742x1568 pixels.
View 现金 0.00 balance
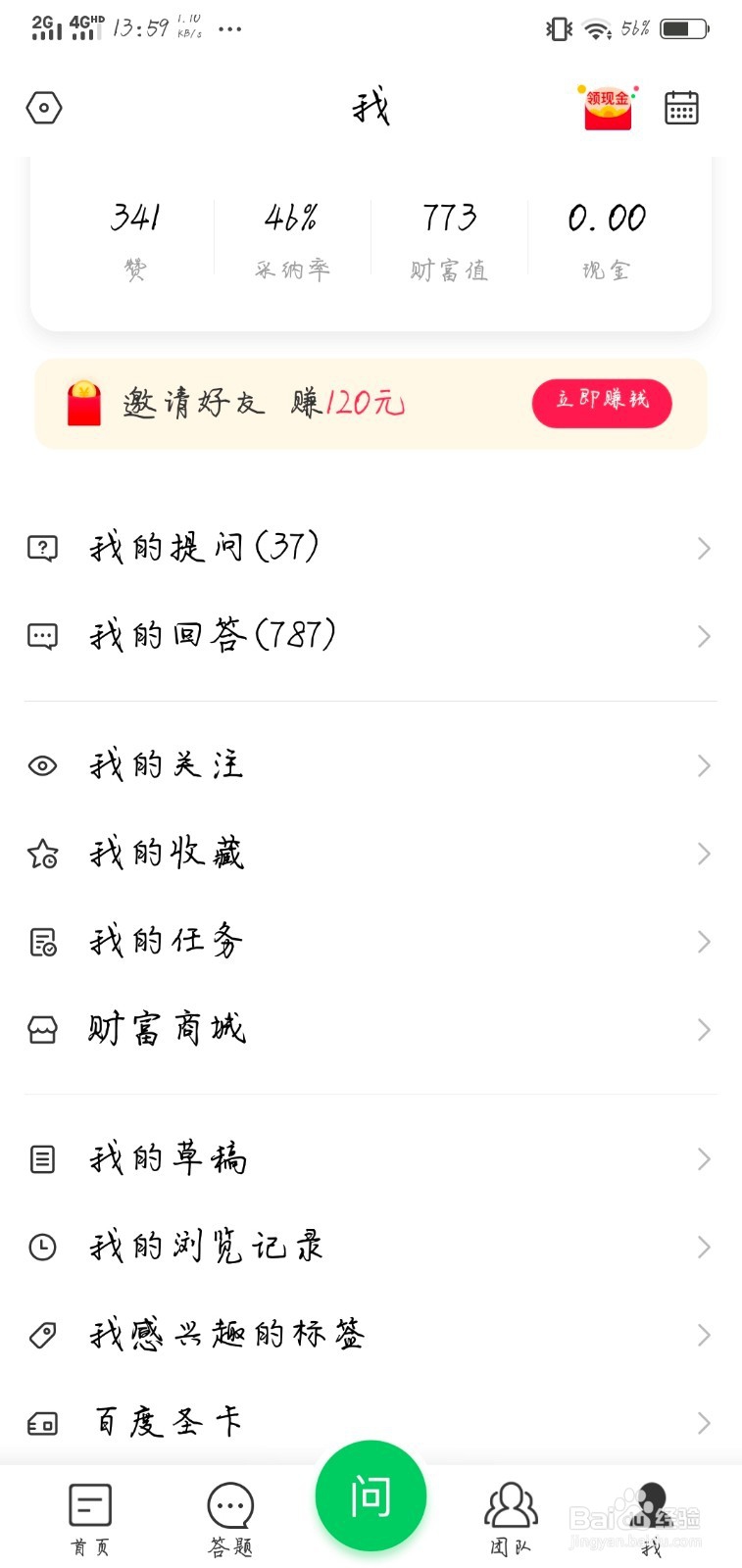tap(607, 240)
